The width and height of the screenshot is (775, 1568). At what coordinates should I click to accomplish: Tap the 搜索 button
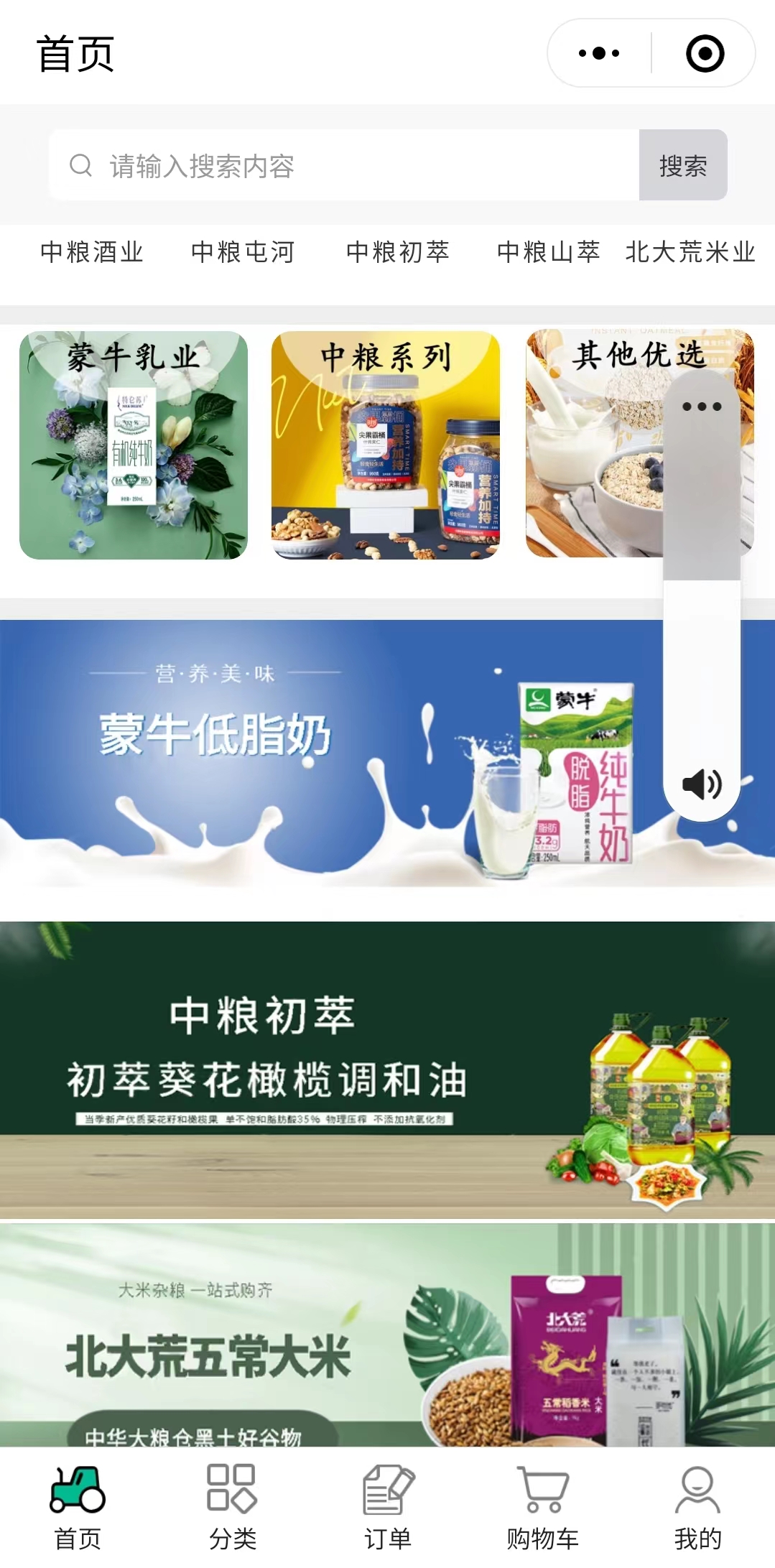[x=682, y=165]
